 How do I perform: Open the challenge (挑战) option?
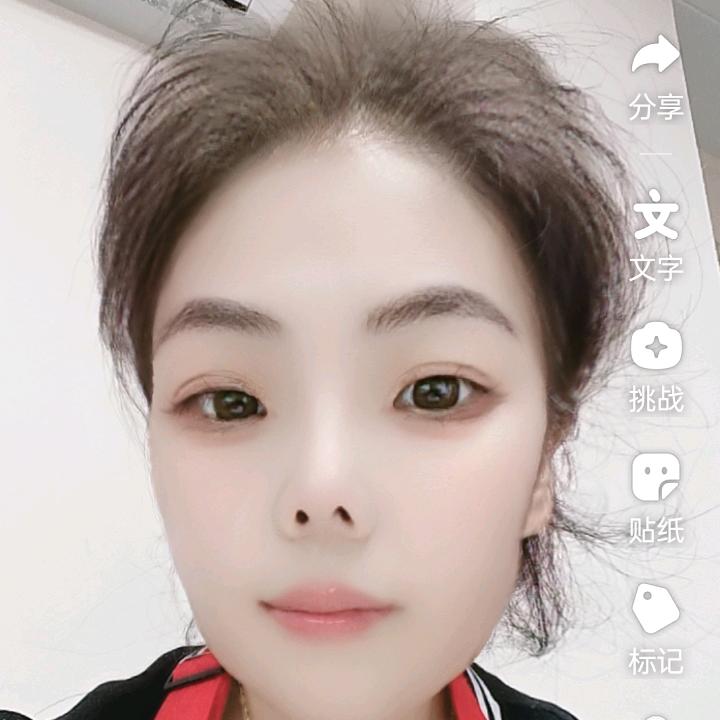click(656, 348)
